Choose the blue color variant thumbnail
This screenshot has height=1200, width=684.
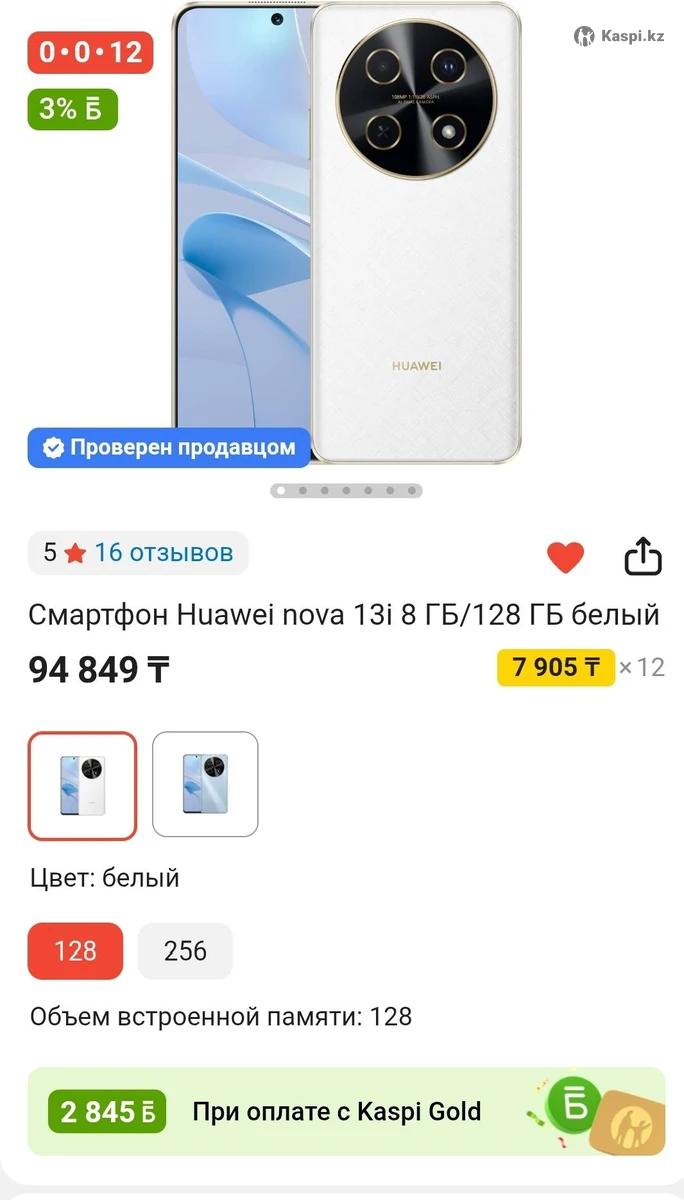205,785
